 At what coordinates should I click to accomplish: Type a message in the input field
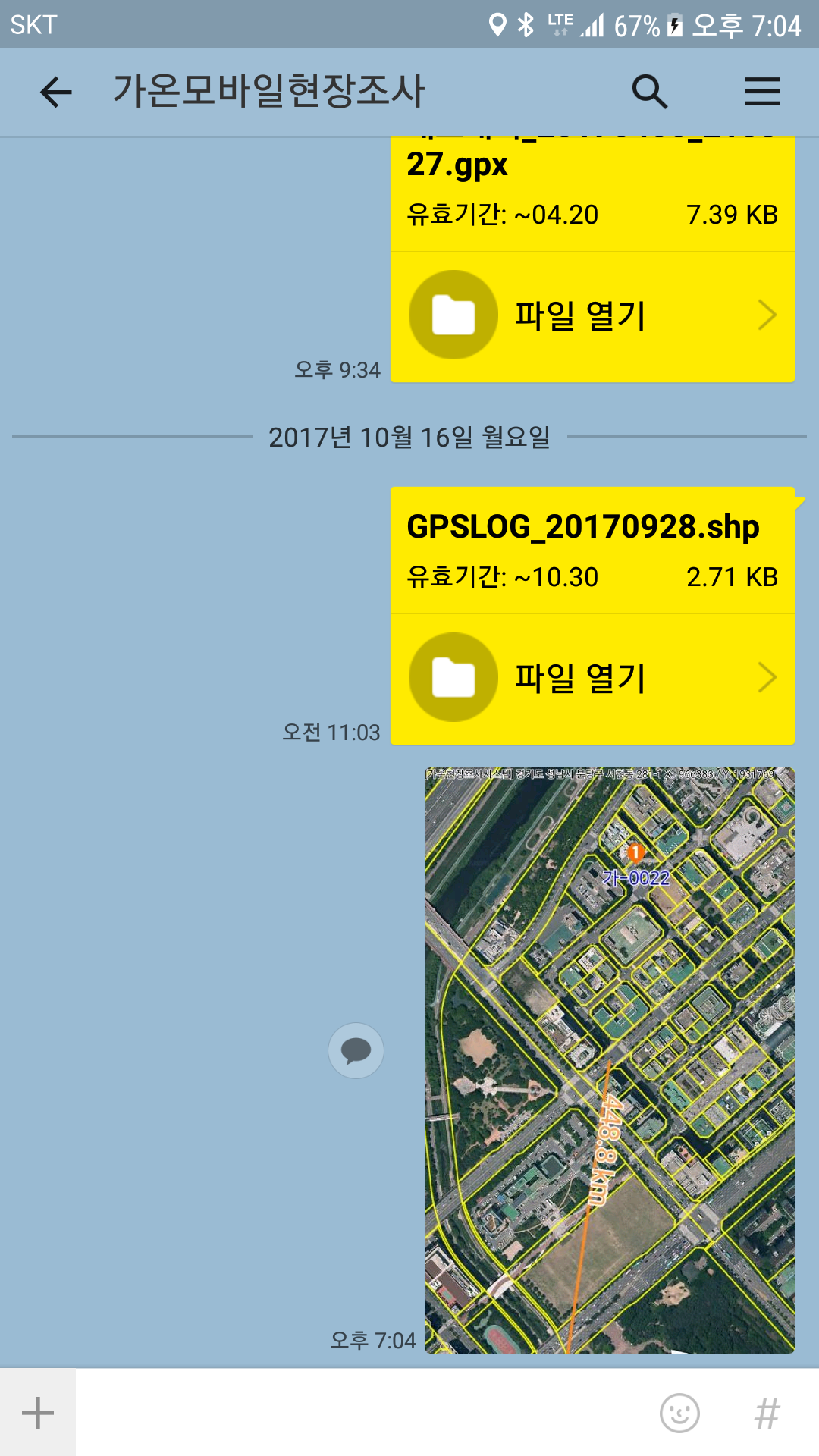[360, 1413]
